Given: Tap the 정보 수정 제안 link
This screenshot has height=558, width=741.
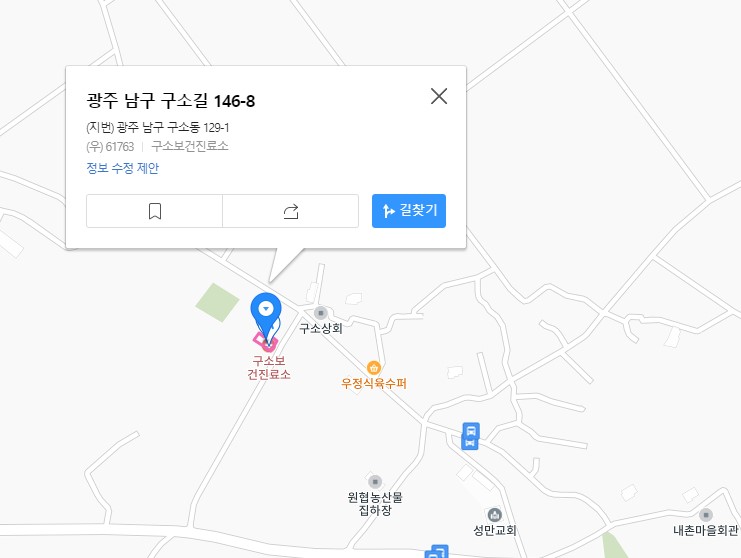Looking at the screenshot, I should click(x=122, y=168).
